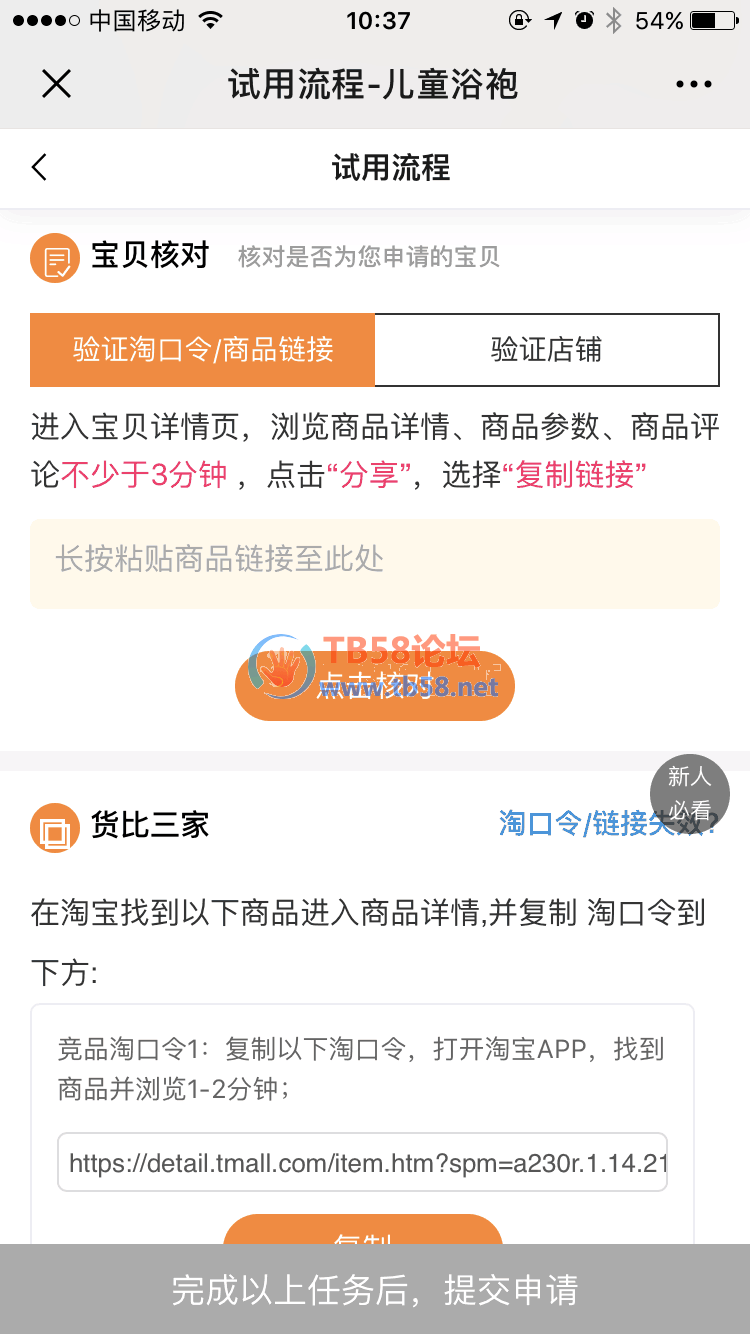Select the 验证淘口令/商品链接 tab
The image size is (750, 1334).
pos(202,350)
